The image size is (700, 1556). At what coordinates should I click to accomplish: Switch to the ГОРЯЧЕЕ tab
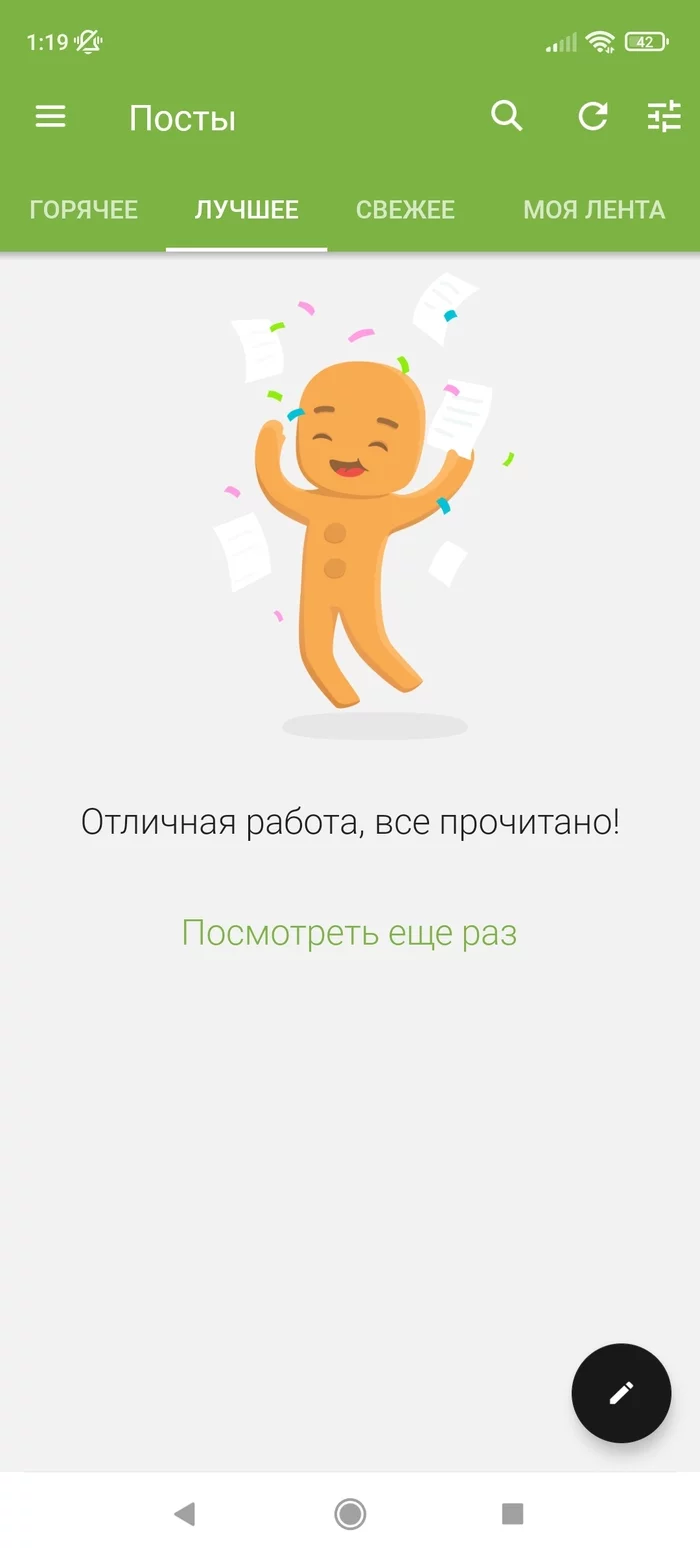click(84, 210)
